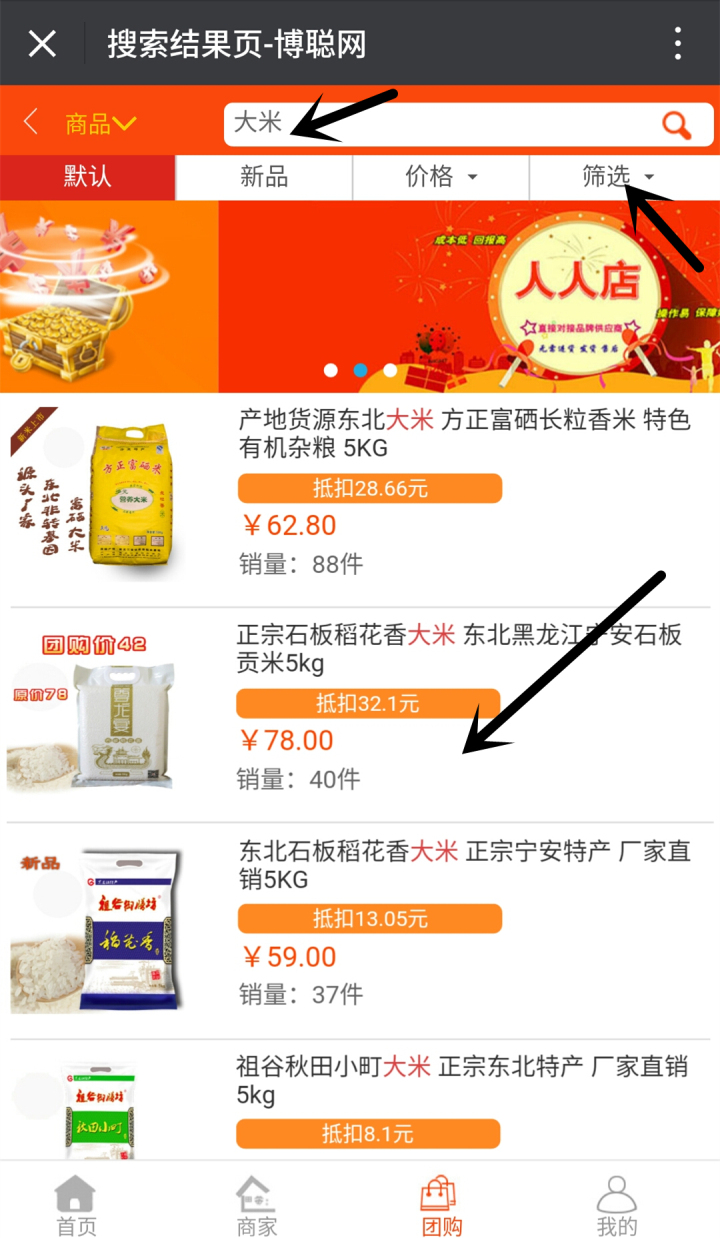Open the three-dot overflow menu
Screen dimensions: 720x1238
point(678,43)
